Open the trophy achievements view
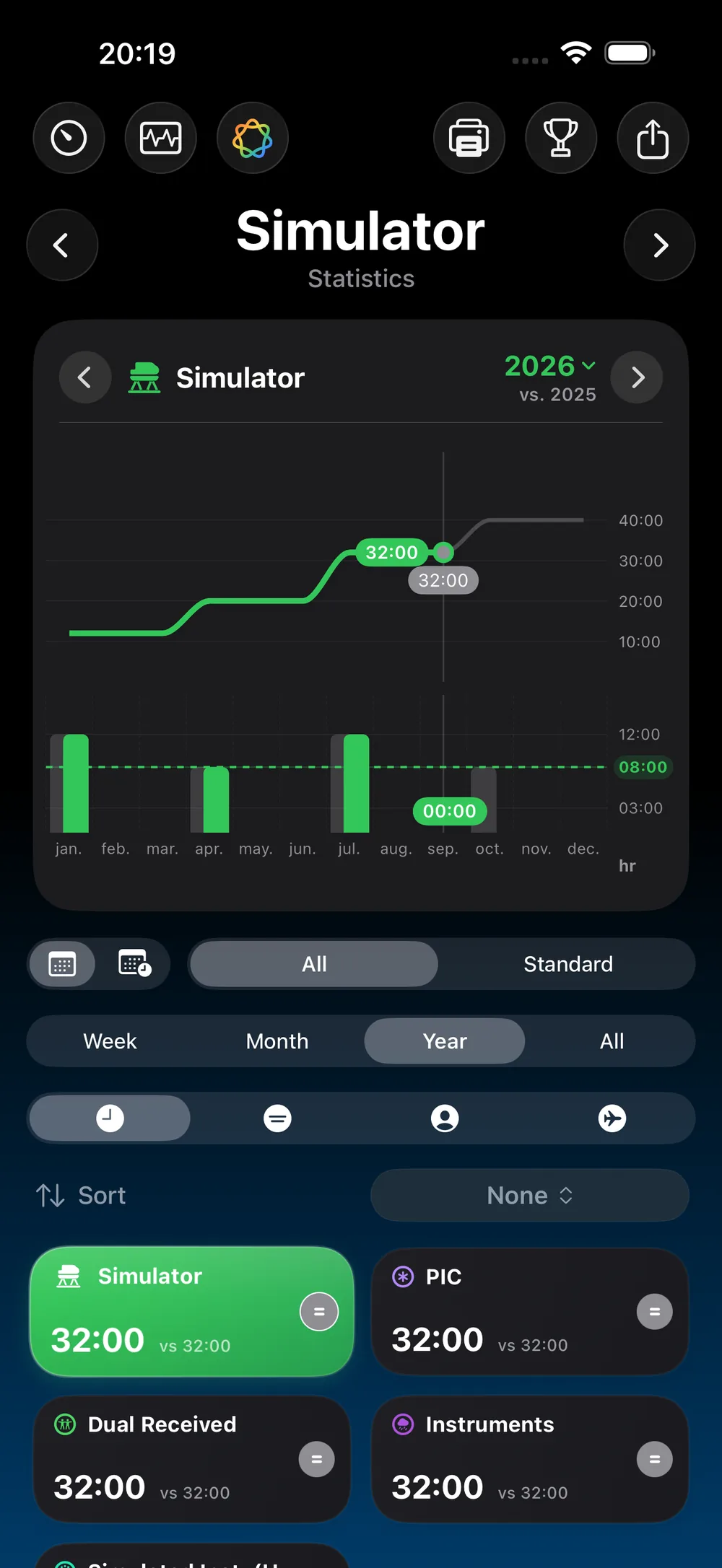Screen dimensions: 722x1568 coord(561,138)
